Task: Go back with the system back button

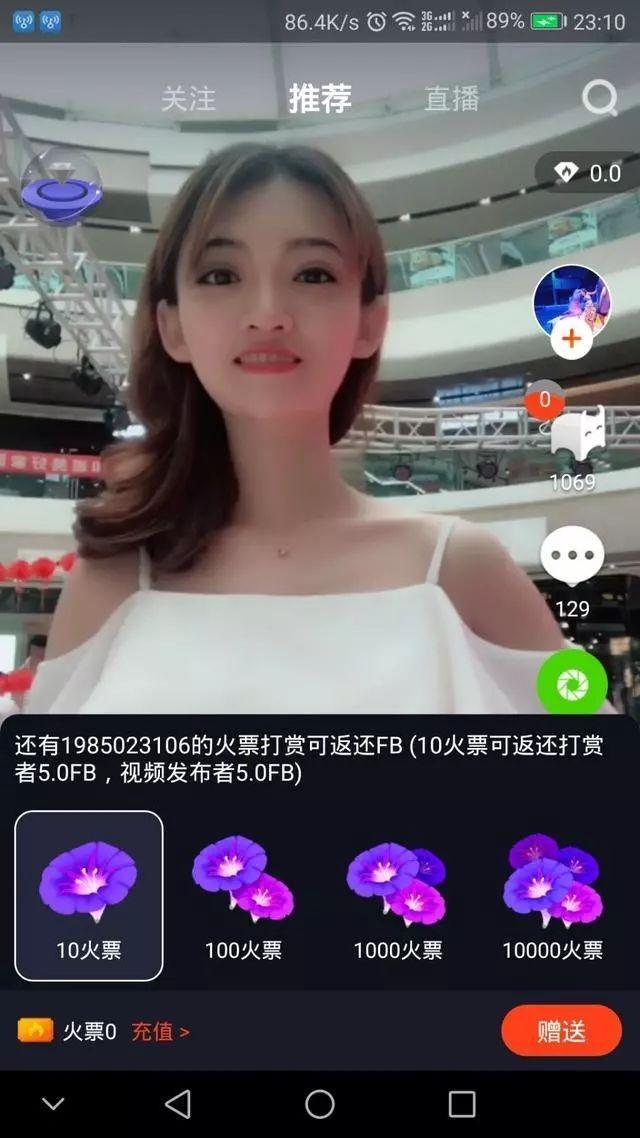Action: [177, 1104]
